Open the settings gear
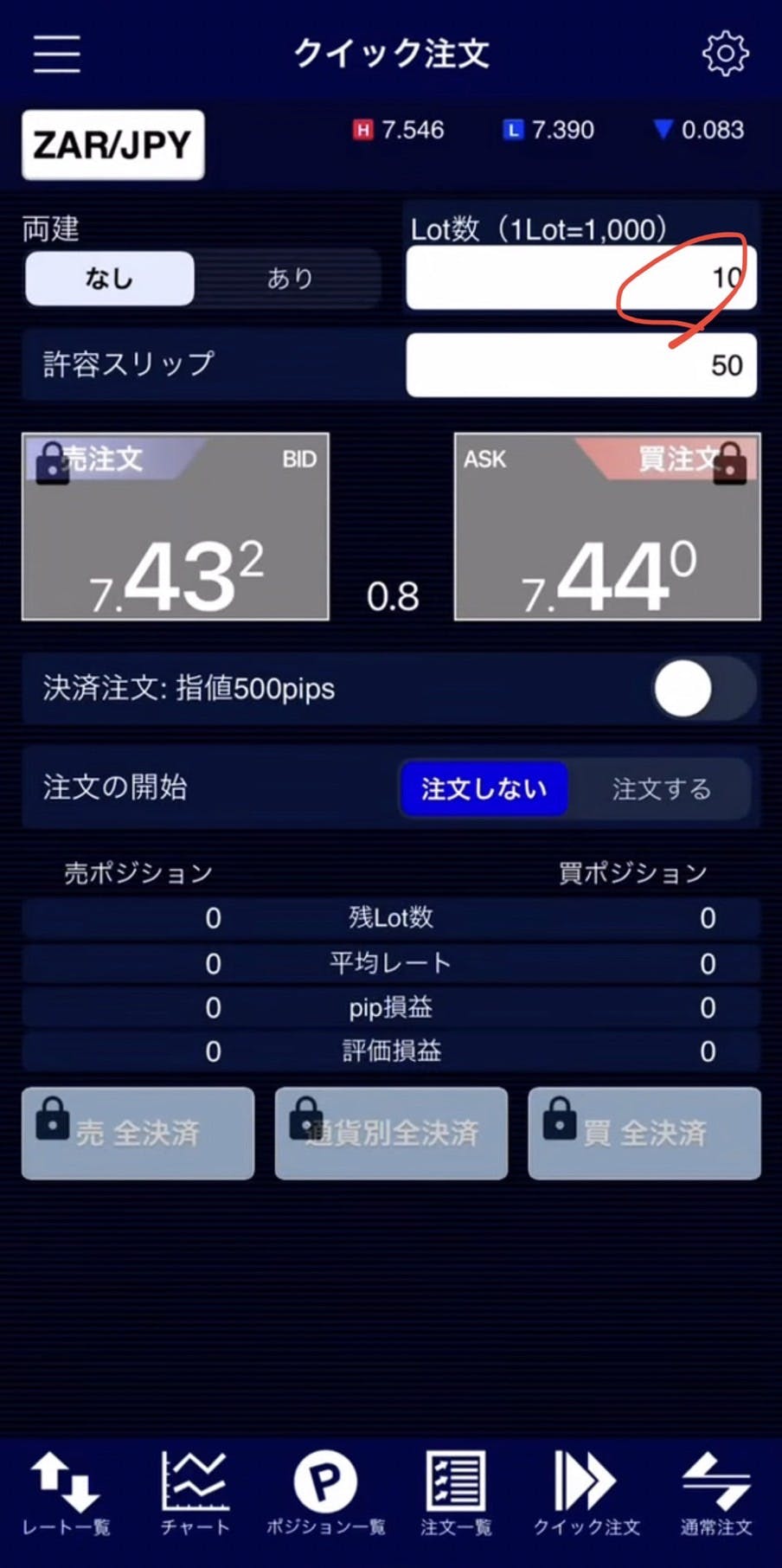The height and width of the screenshot is (1568, 782). [725, 54]
